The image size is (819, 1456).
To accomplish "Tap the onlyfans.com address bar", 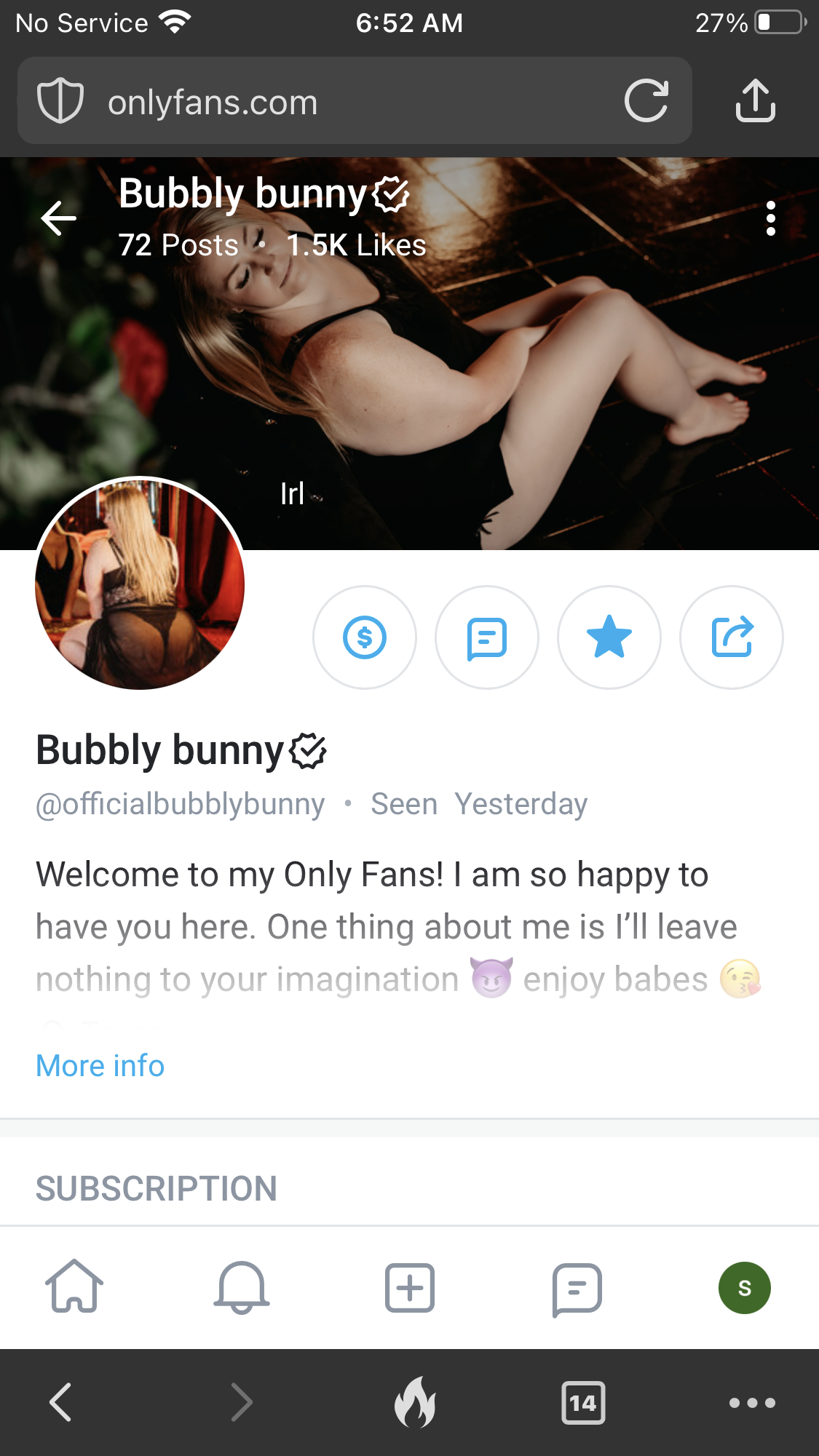I will point(328,102).
